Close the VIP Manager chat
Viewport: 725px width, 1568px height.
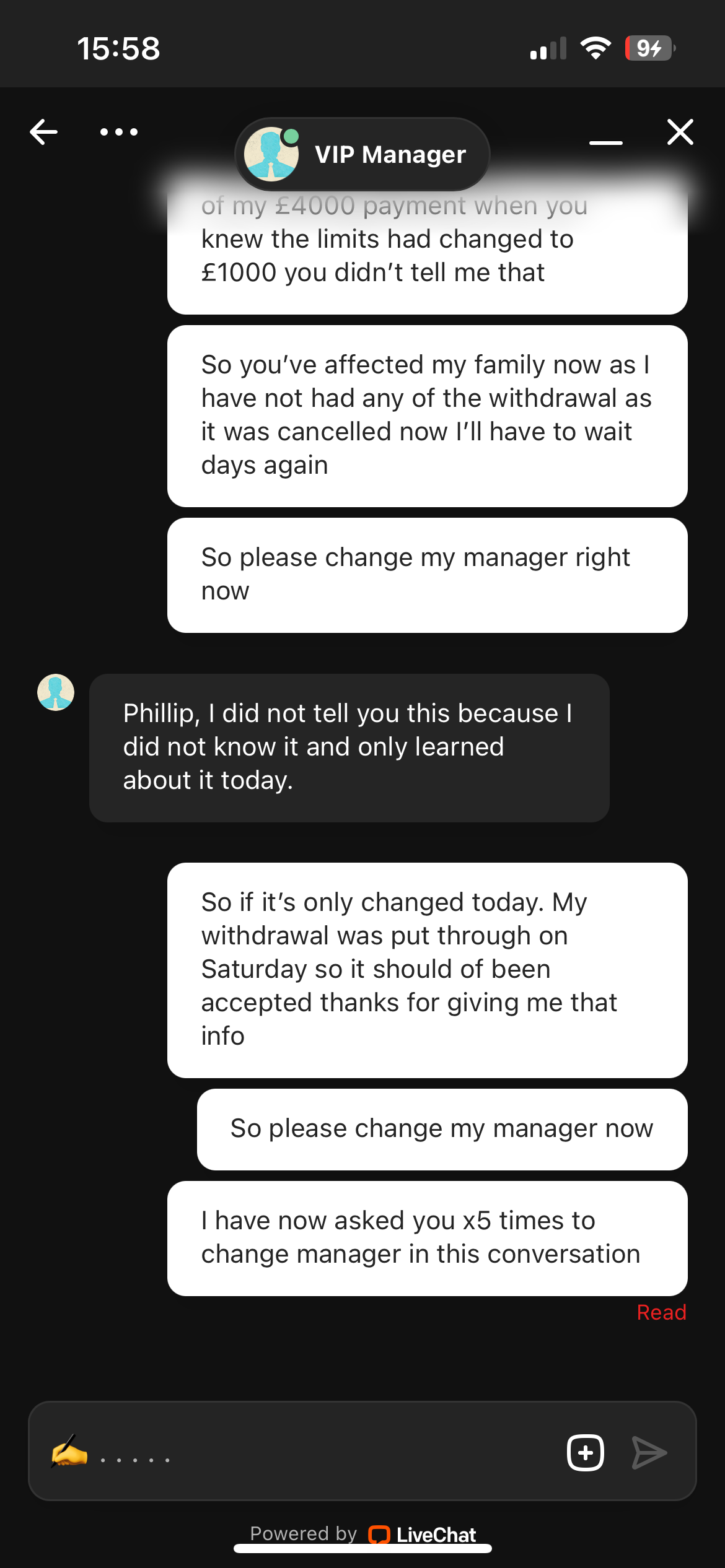[680, 132]
